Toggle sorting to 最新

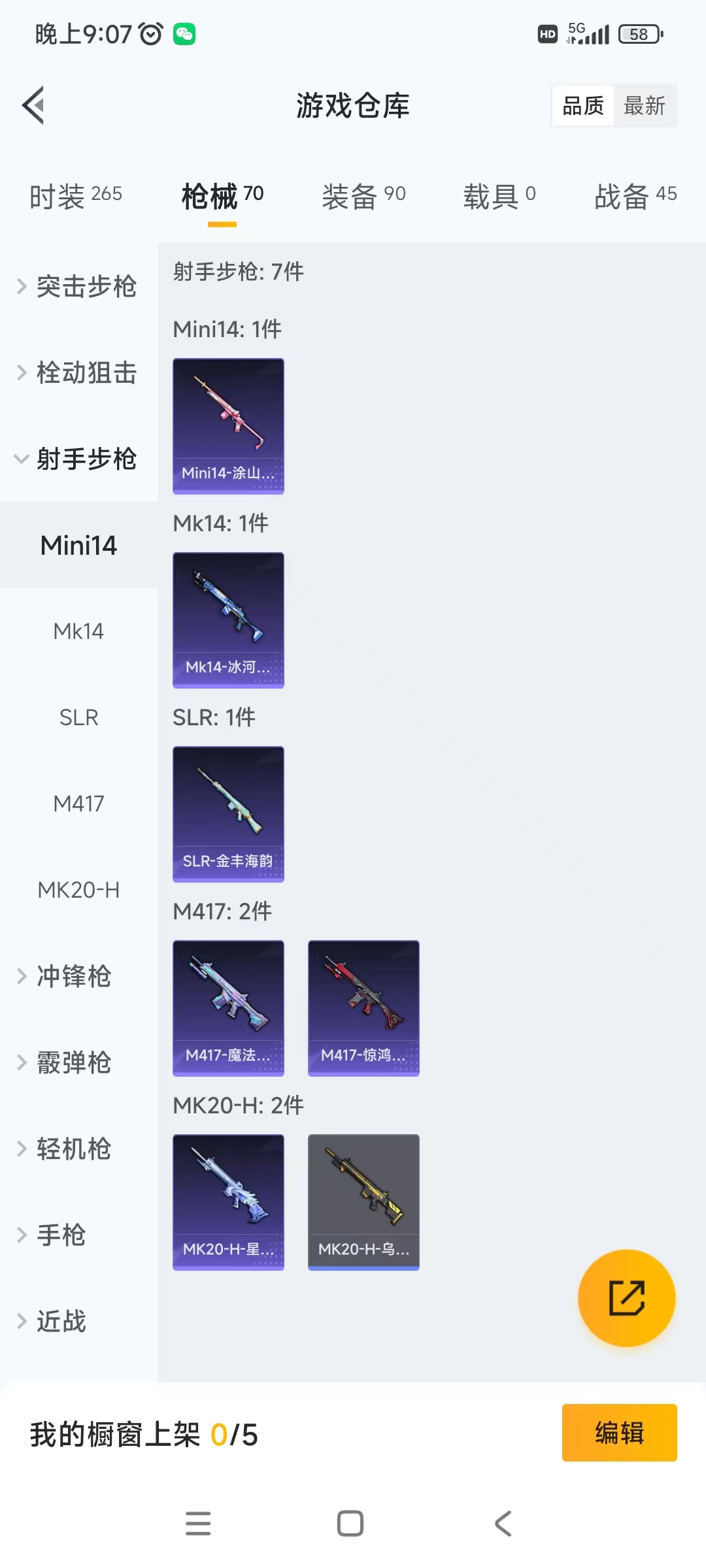(x=645, y=105)
